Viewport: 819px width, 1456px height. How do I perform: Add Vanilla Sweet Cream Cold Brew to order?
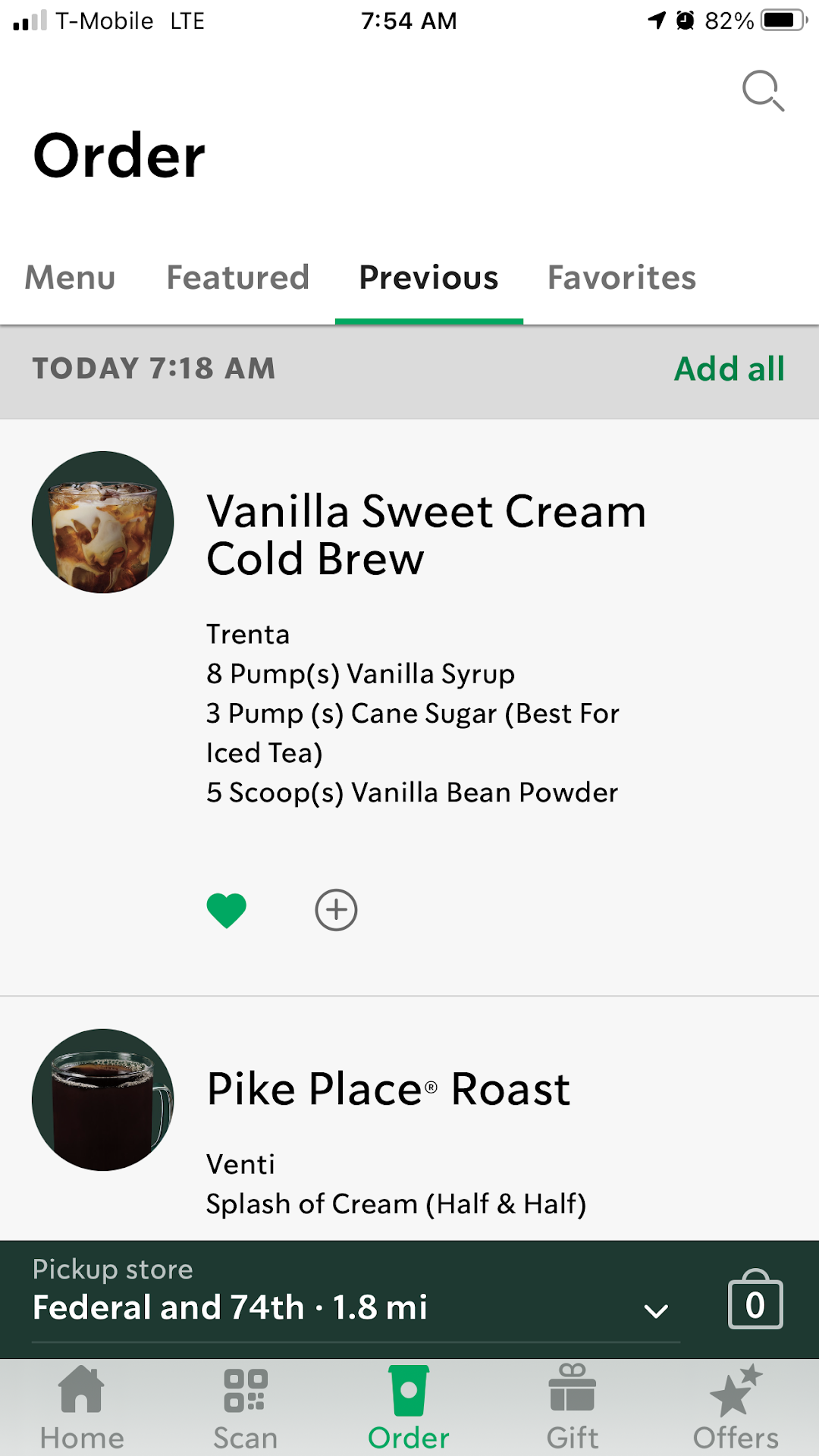336,910
